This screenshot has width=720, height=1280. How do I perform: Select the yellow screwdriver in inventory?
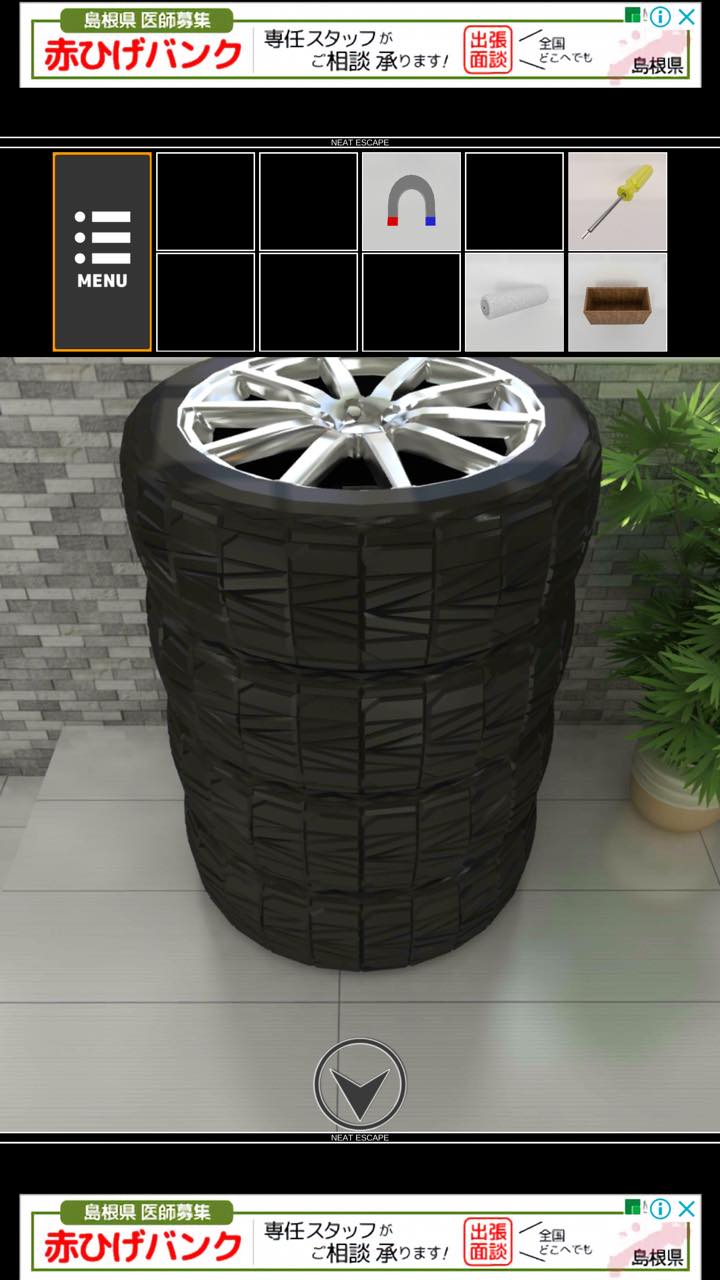click(618, 201)
